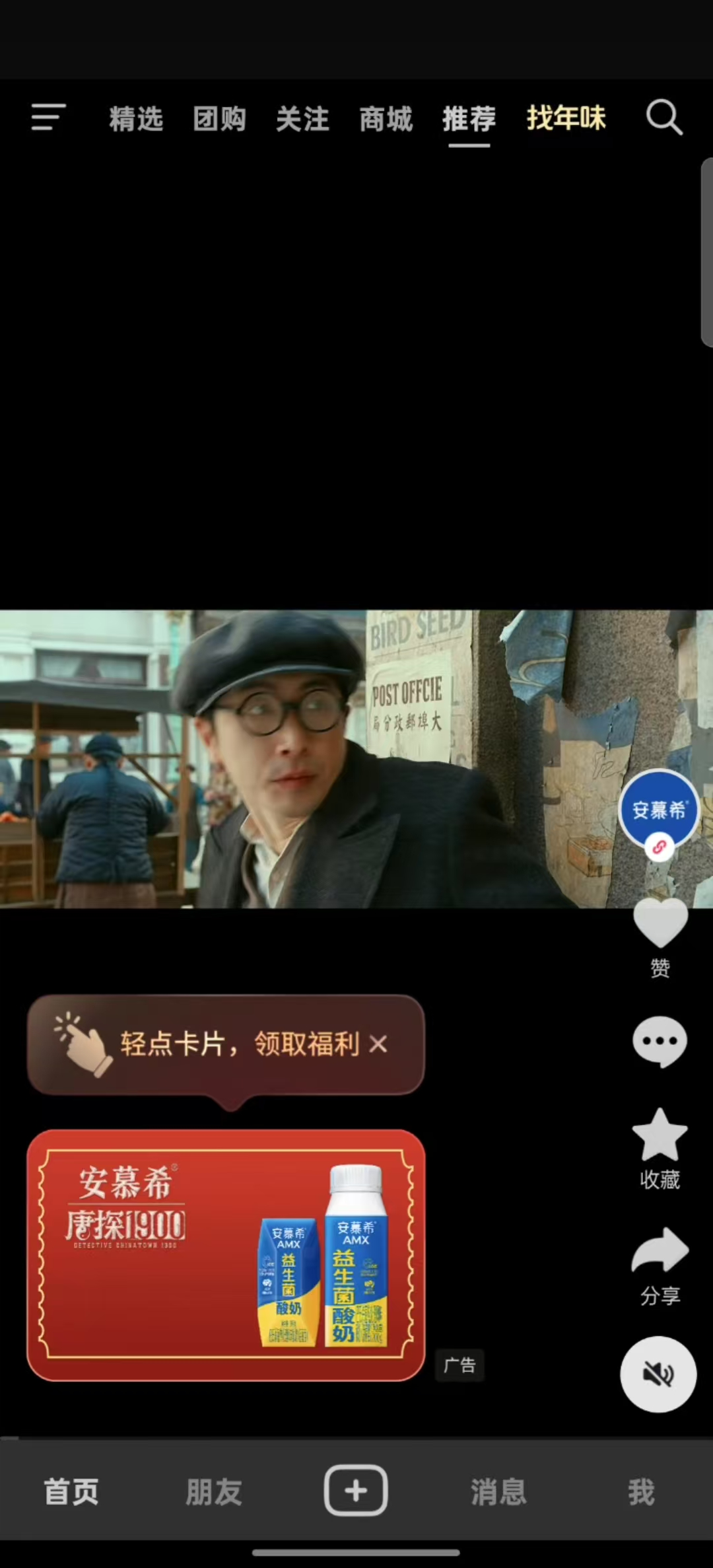Open the 安慕希 唐探1900 ad card

pos(226,1255)
